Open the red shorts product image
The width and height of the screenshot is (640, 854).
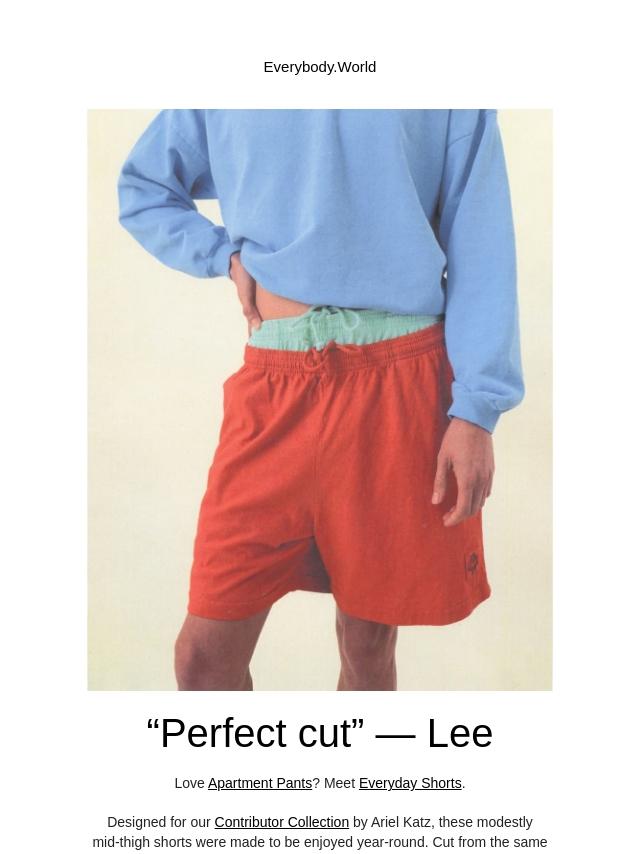point(320,400)
